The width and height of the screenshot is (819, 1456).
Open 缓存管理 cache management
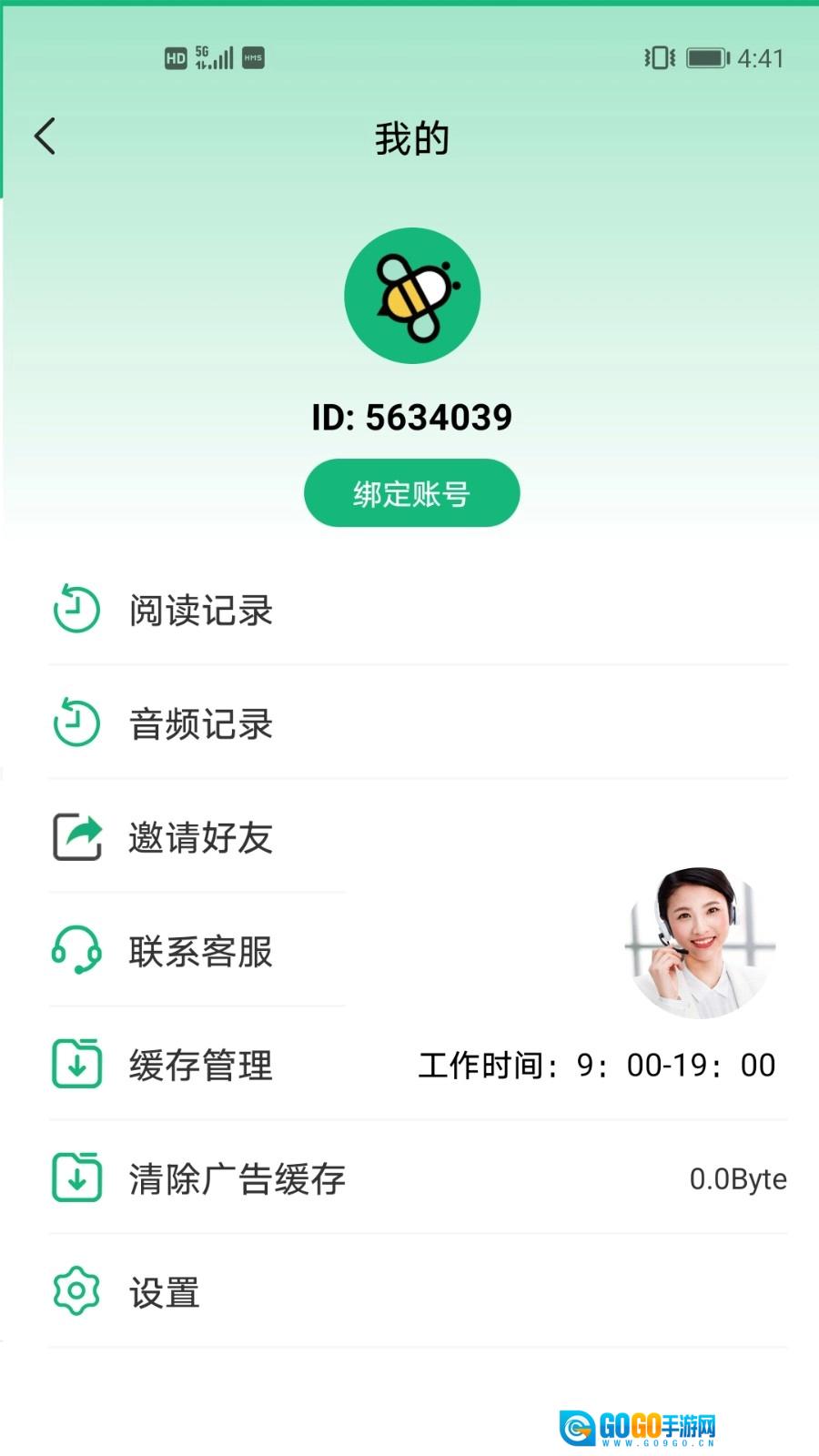[200, 1066]
